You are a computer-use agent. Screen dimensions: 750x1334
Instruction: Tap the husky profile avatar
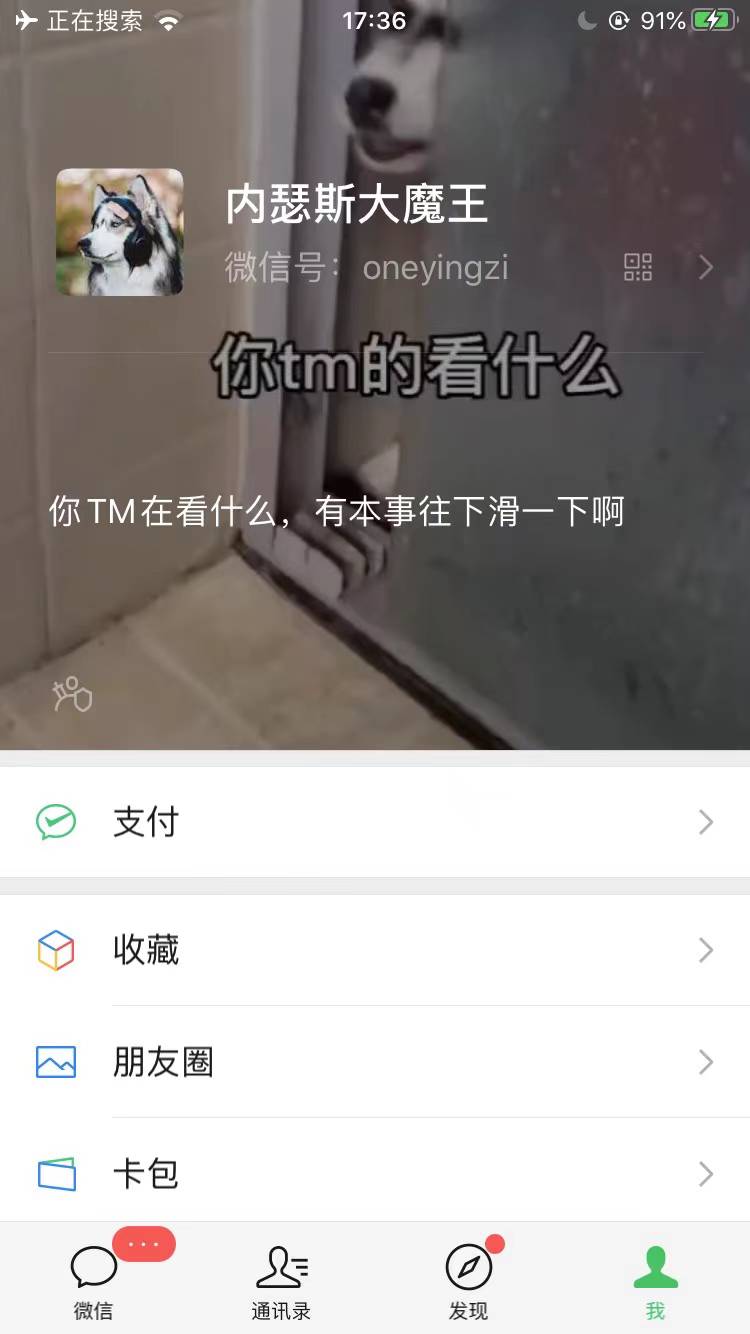(x=119, y=232)
